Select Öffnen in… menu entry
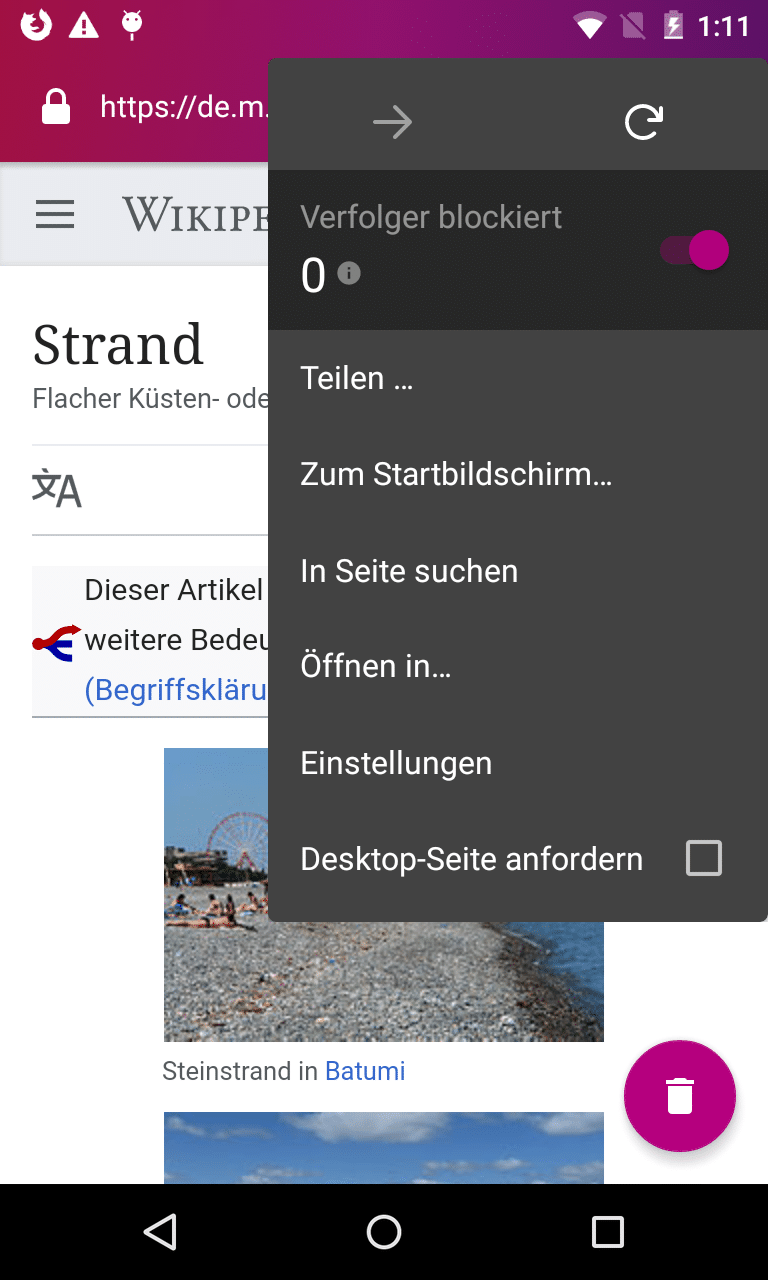 point(376,666)
